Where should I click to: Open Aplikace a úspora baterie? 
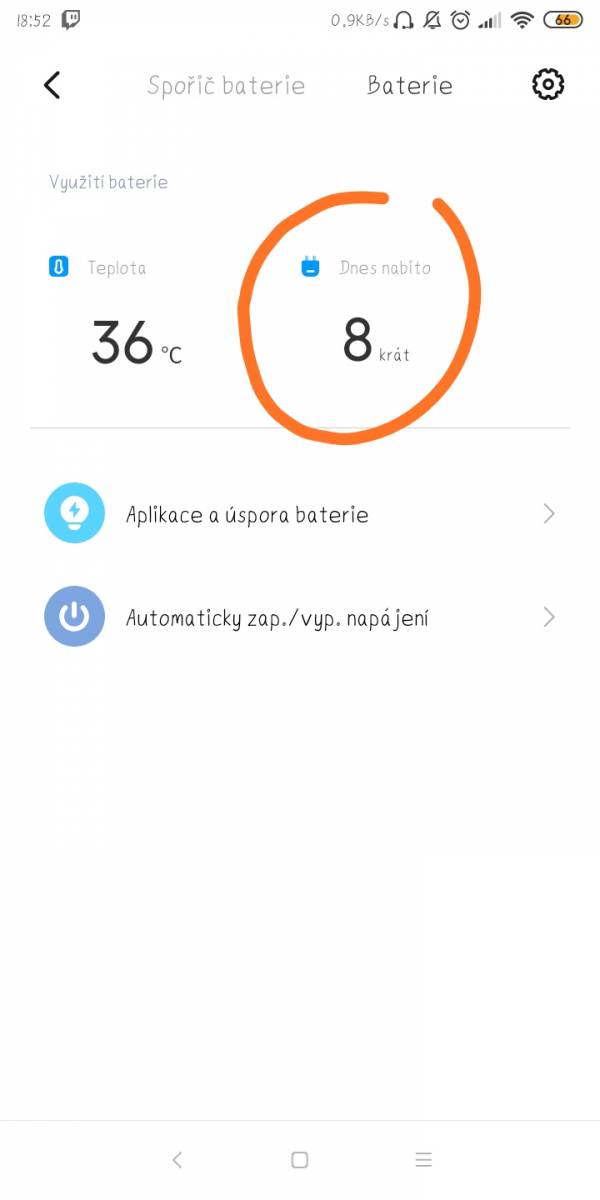[x=300, y=514]
